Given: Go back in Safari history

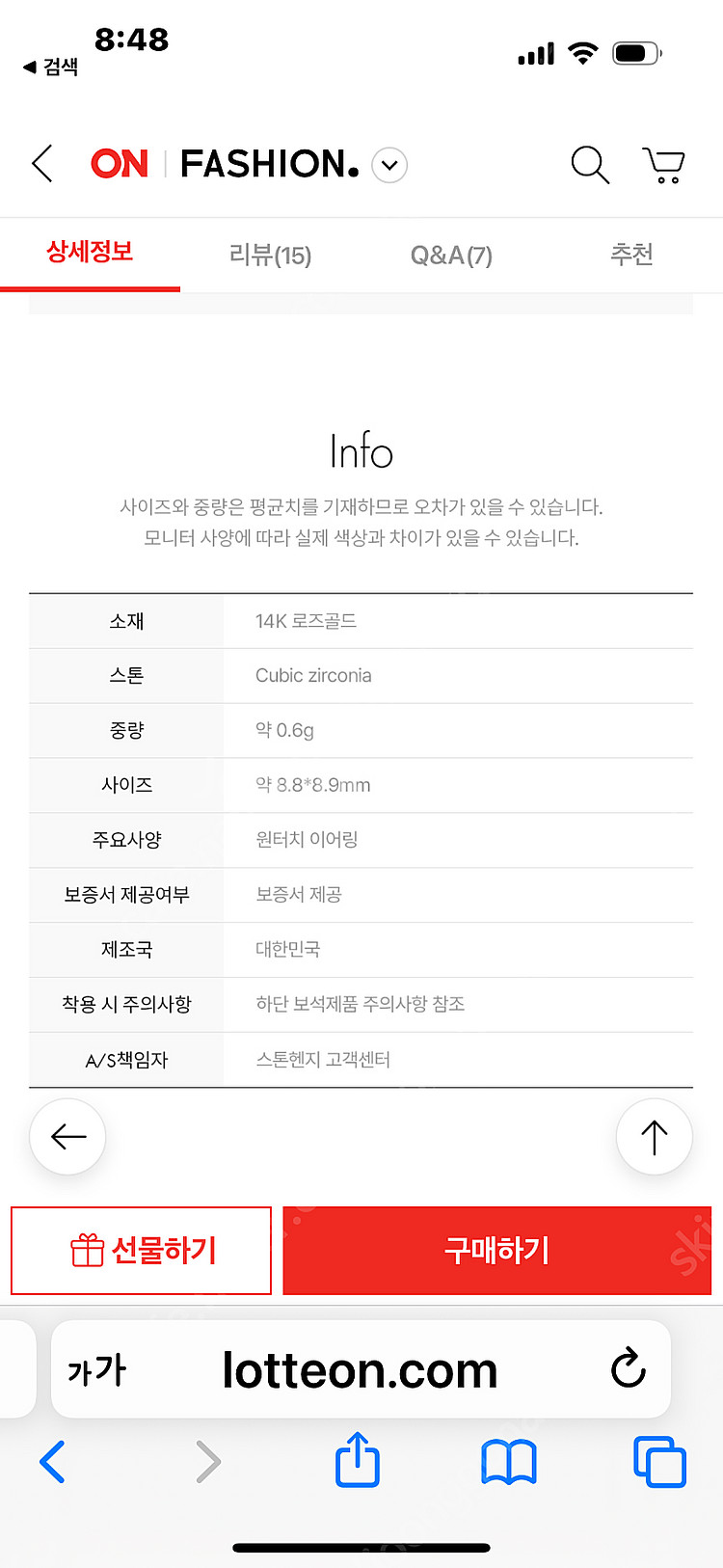Looking at the screenshot, I should (52, 1462).
